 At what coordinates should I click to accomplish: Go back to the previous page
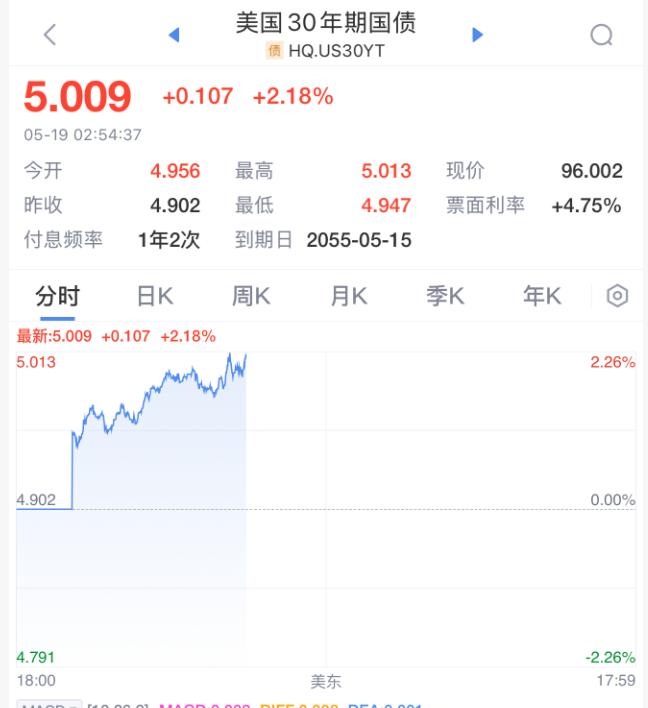[x=50, y=35]
